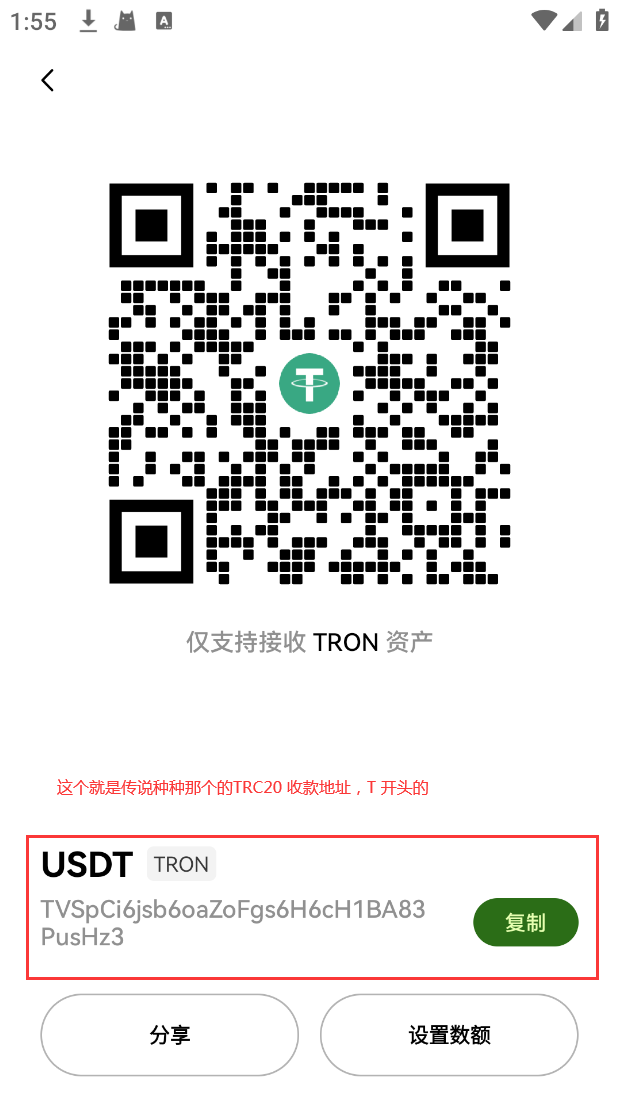The height and width of the screenshot is (1103, 620).
Task: Tap the 分享 button
Action: (x=170, y=1034)
